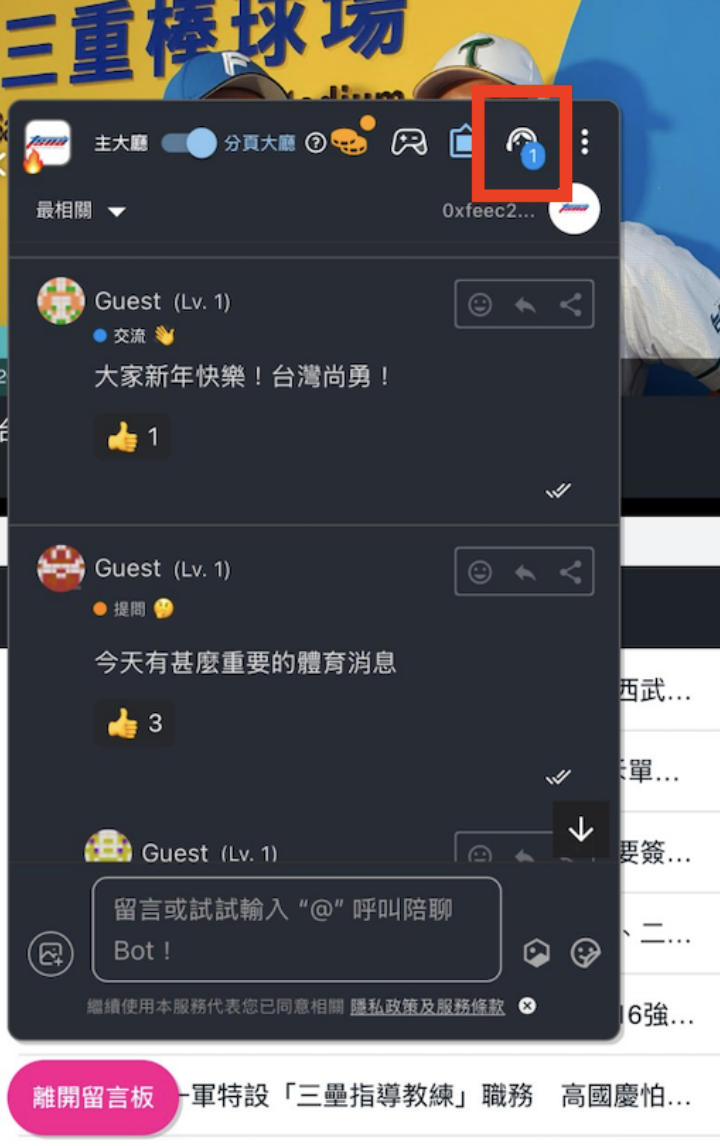Screen dimensions: 720x1146
Task: Tap 離開留言板 to leave the board
Action: coord(93,1097)
